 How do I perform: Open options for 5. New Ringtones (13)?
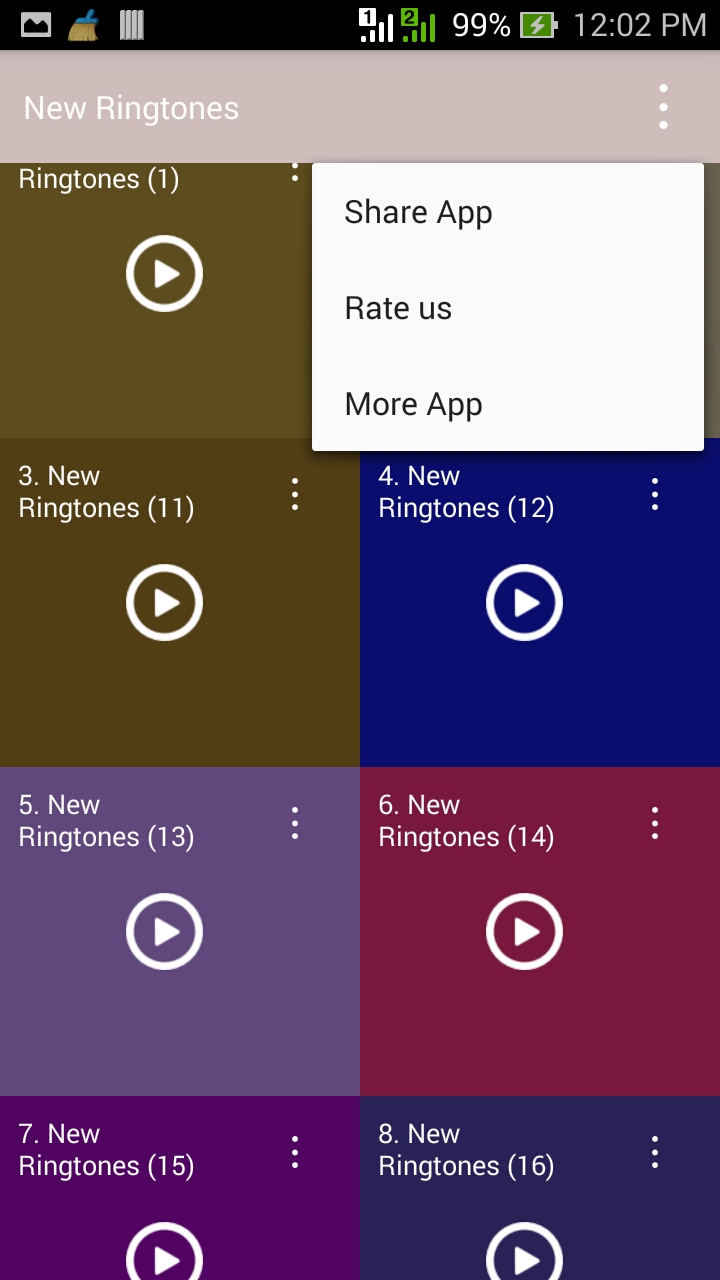click(x=294, y=822)
